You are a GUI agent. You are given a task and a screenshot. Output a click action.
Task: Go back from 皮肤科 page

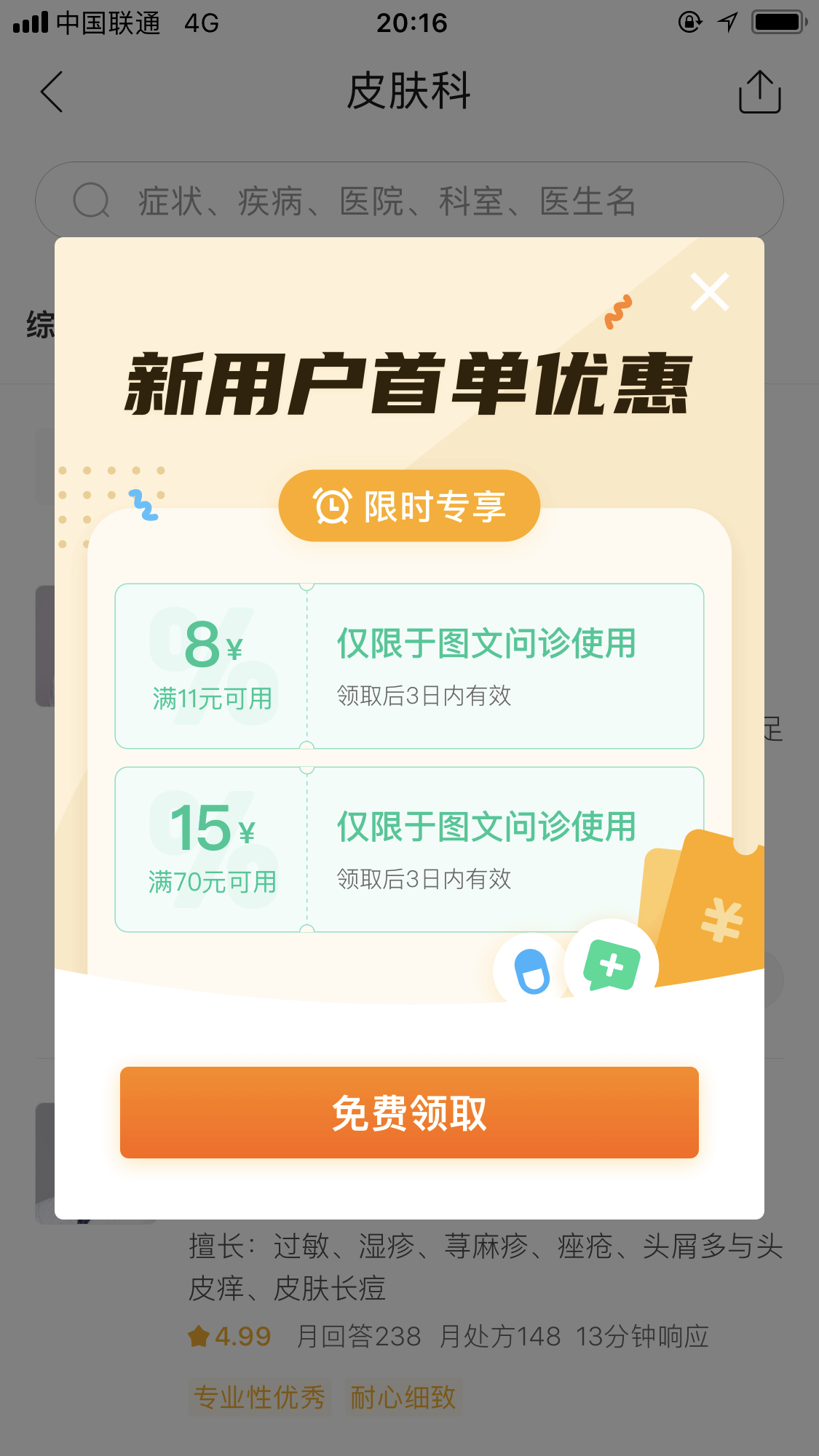(x=52, y=92)
